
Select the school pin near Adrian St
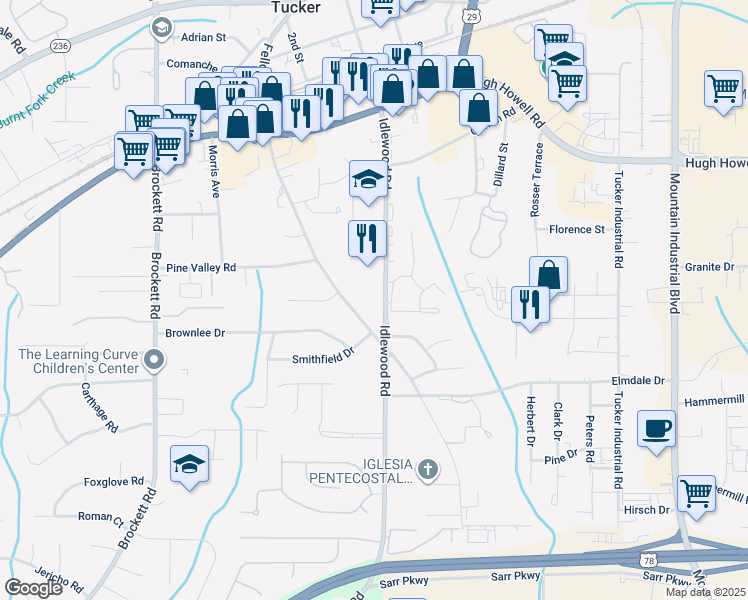pyautogui.click(x=161, y=27)
